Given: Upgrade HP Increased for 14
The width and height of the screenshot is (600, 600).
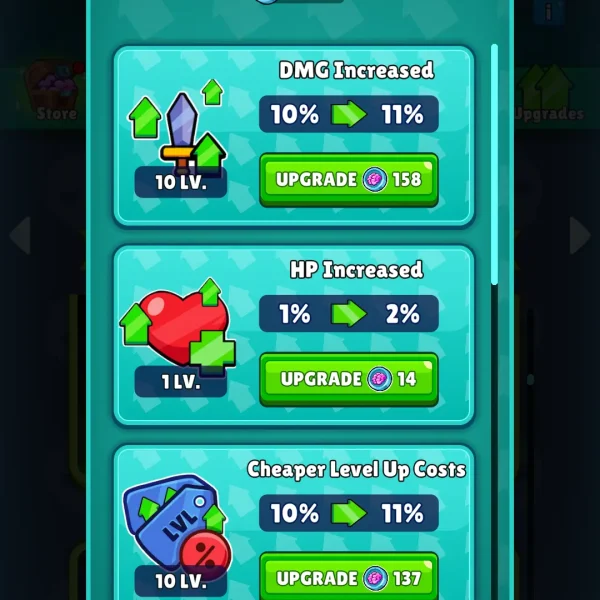Looking at the screenshot, I should [348, 379].
